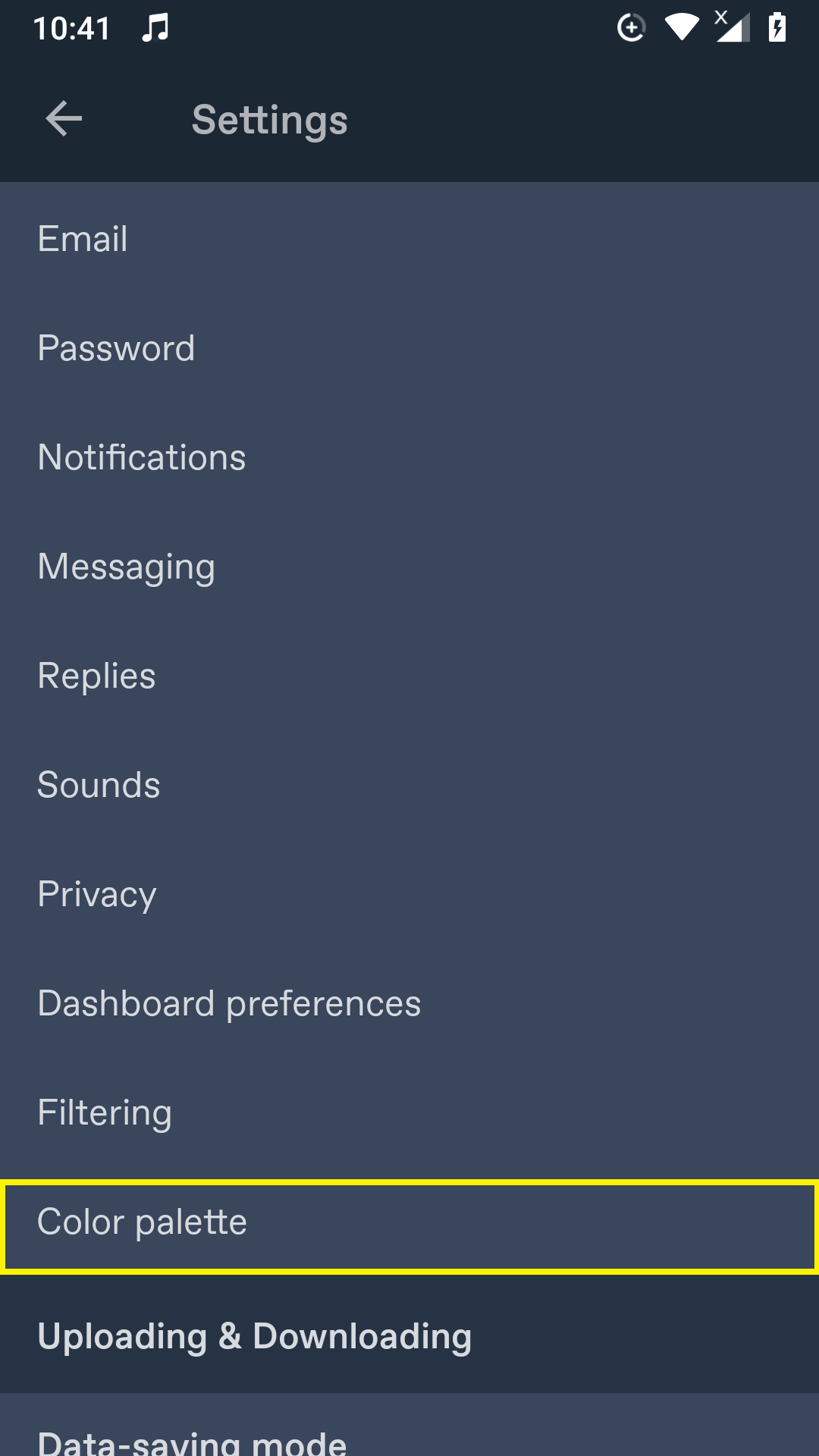This screenshot has width=819, height=1456.
Task: Open Sounds settings
Action: [409, 784]
